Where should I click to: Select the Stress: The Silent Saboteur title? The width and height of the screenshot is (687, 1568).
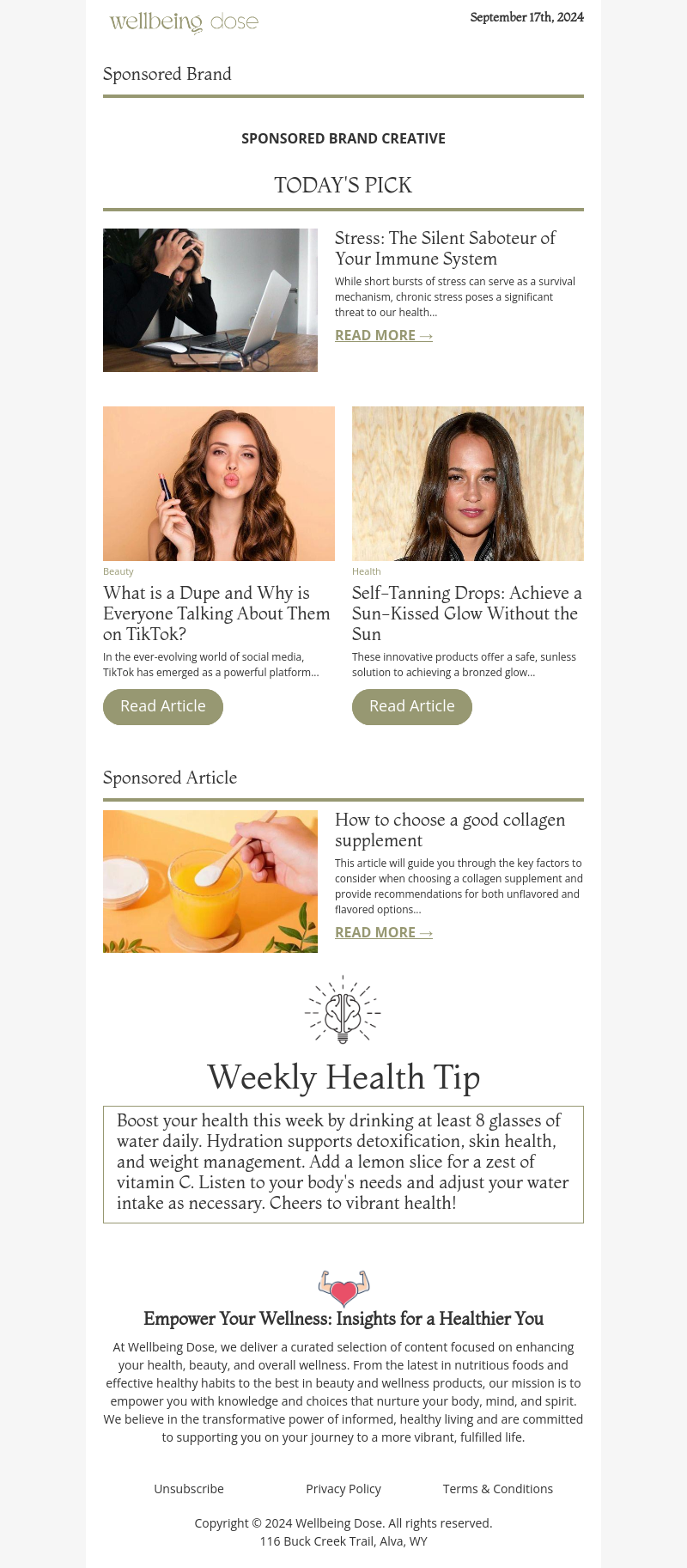pos(446,248)
